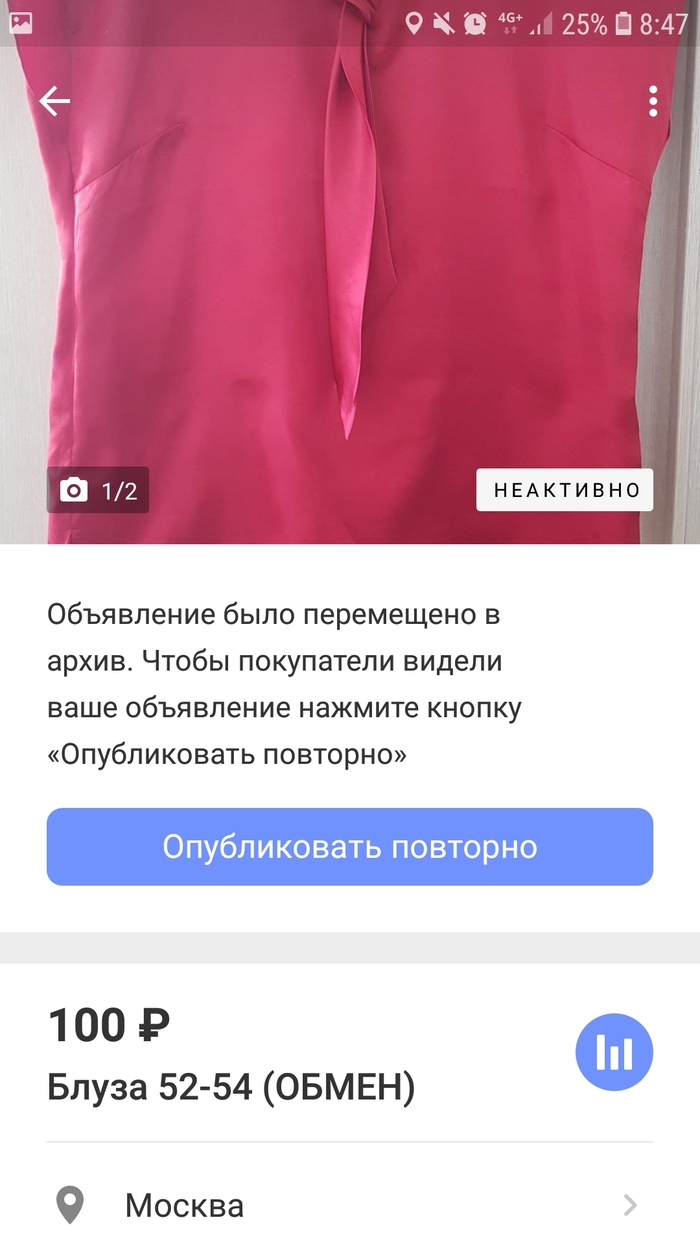Open the Москва location row

(350, 1205)
